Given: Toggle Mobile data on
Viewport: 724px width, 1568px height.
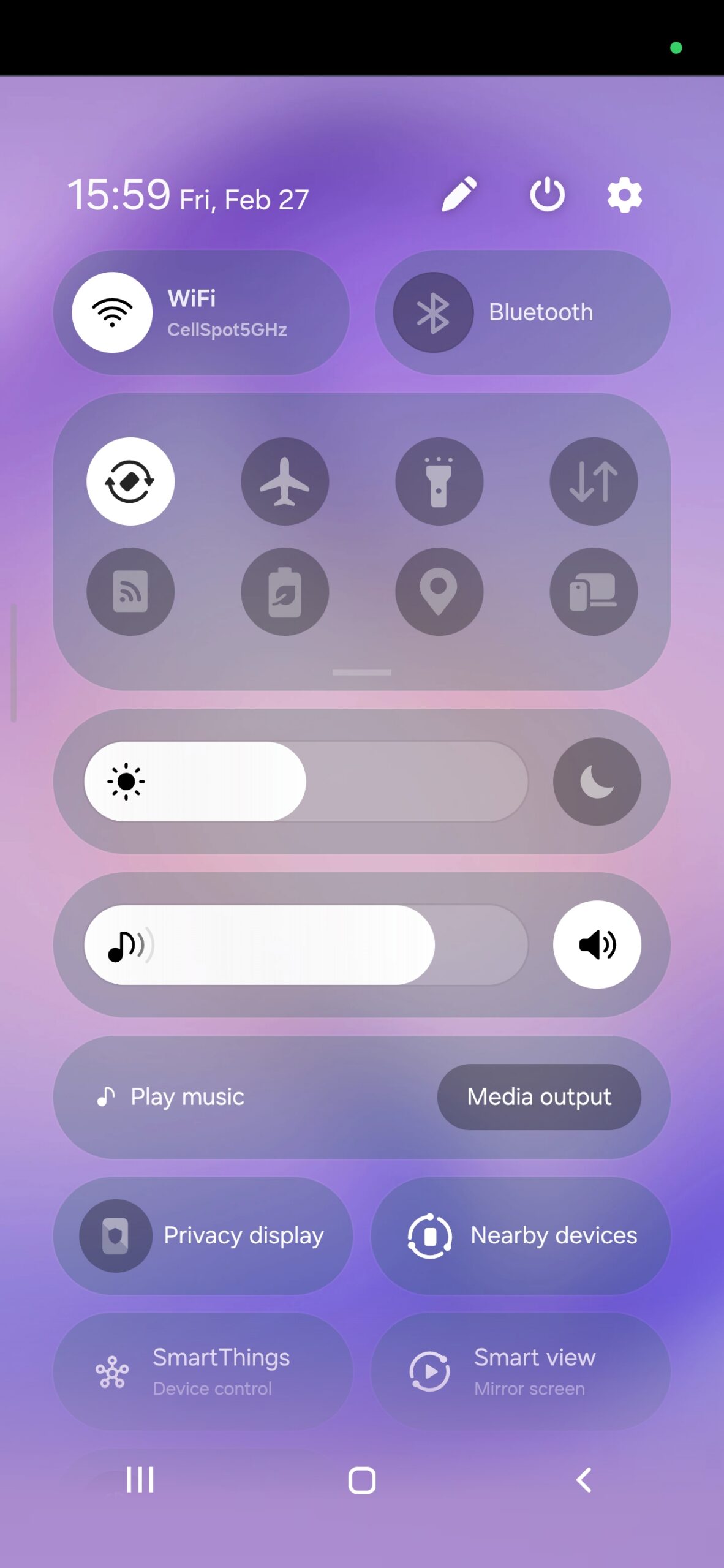Looking at the screenshot, I should pyautogui.click(x=594, y=481).
